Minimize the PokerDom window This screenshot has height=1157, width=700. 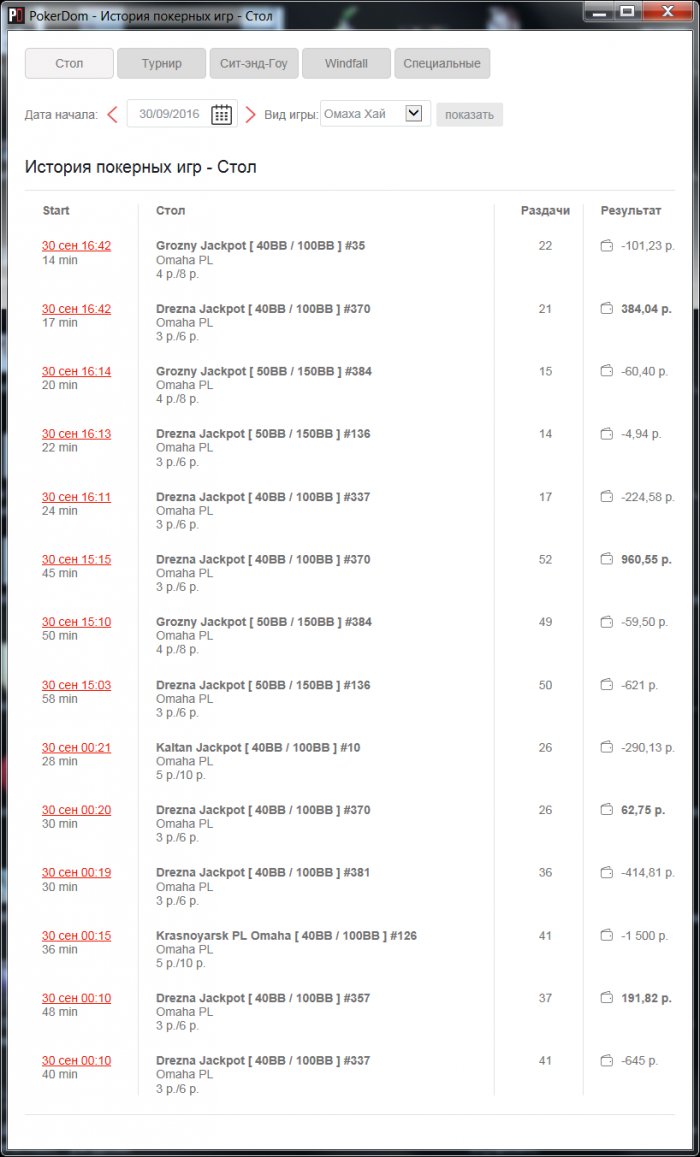pyautogui.click(x=598, y=11)
